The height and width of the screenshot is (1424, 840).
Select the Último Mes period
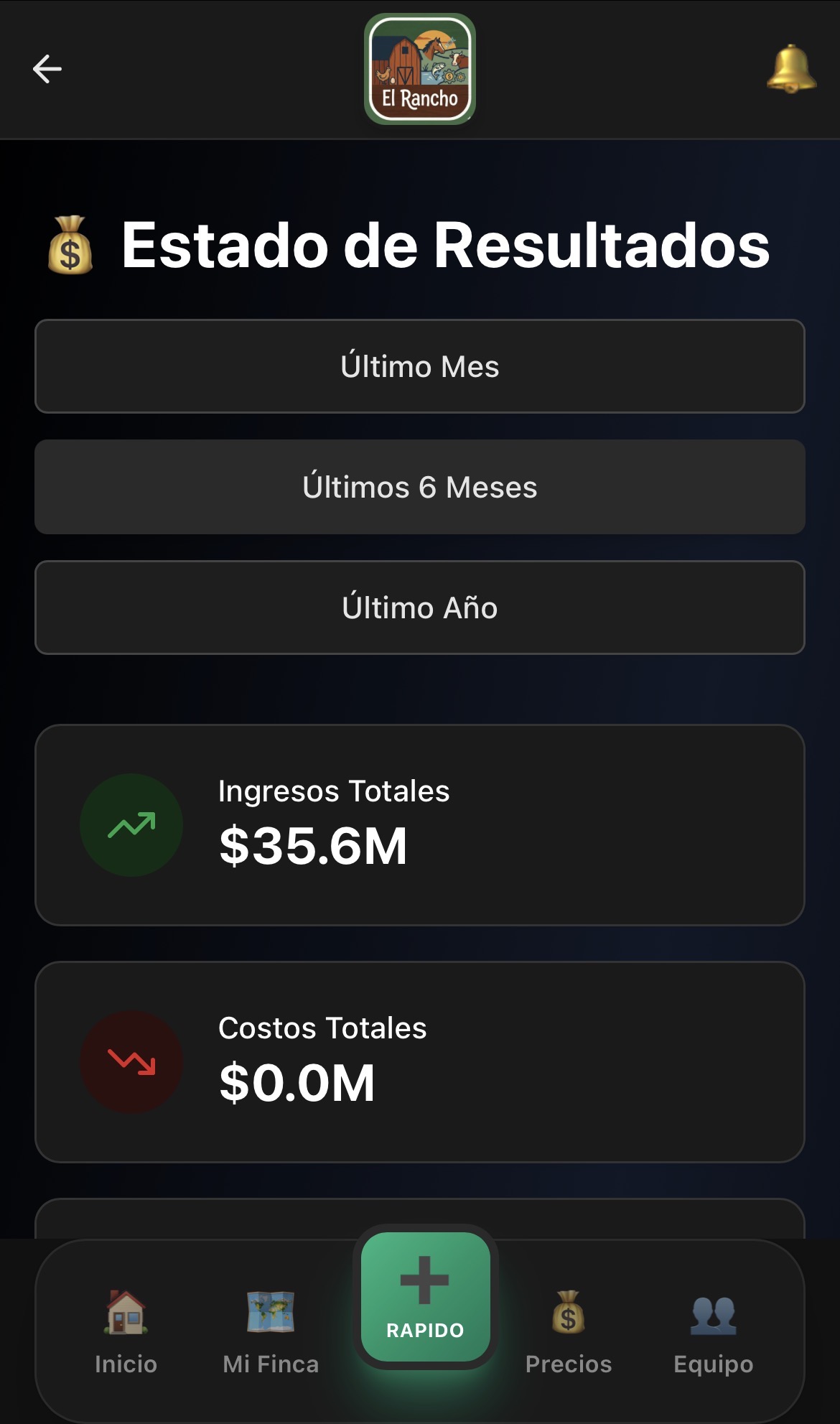click(x=420, y=366)
